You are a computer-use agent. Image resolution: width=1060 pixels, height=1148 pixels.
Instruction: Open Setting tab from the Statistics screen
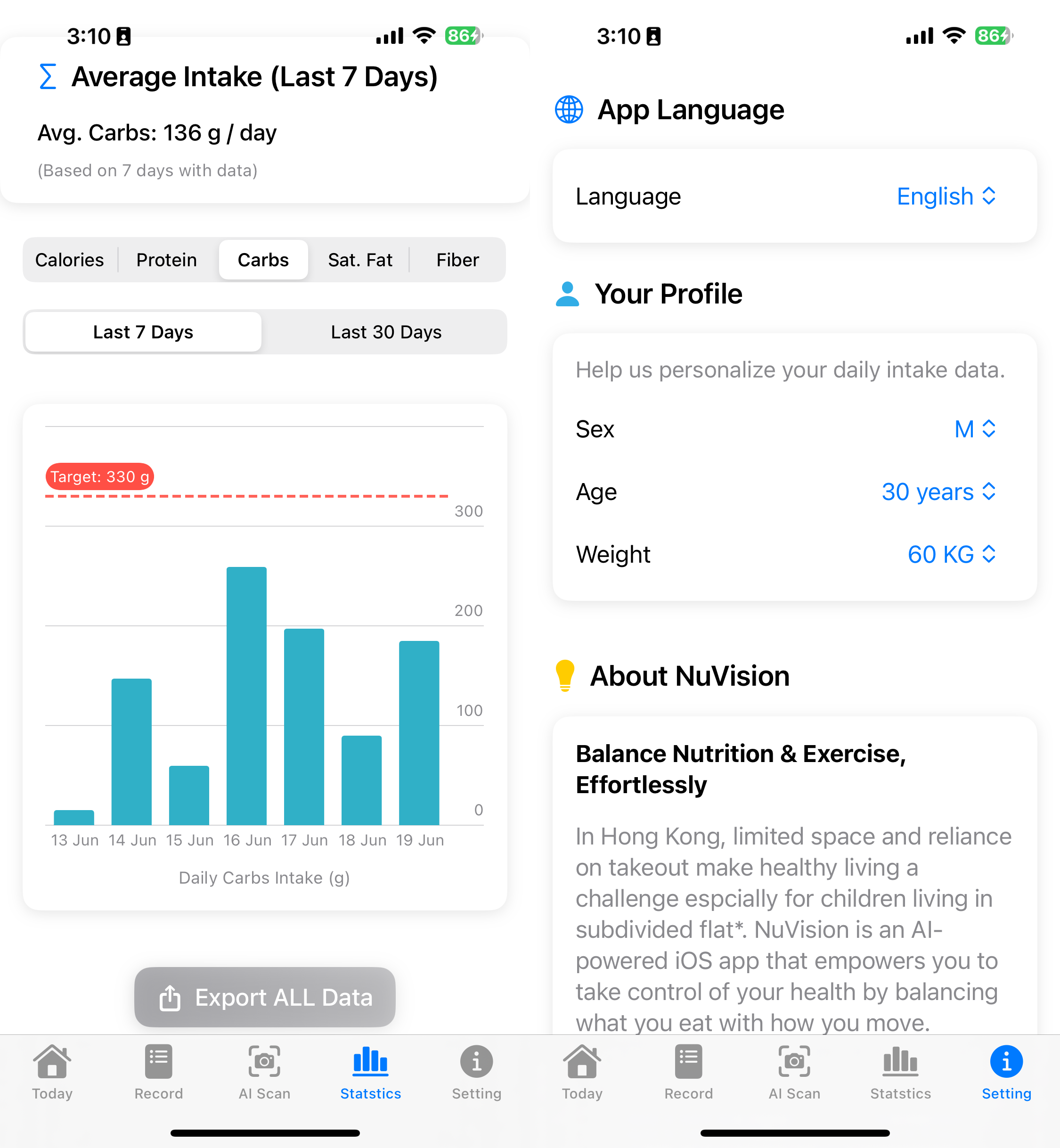(476, 1072)
